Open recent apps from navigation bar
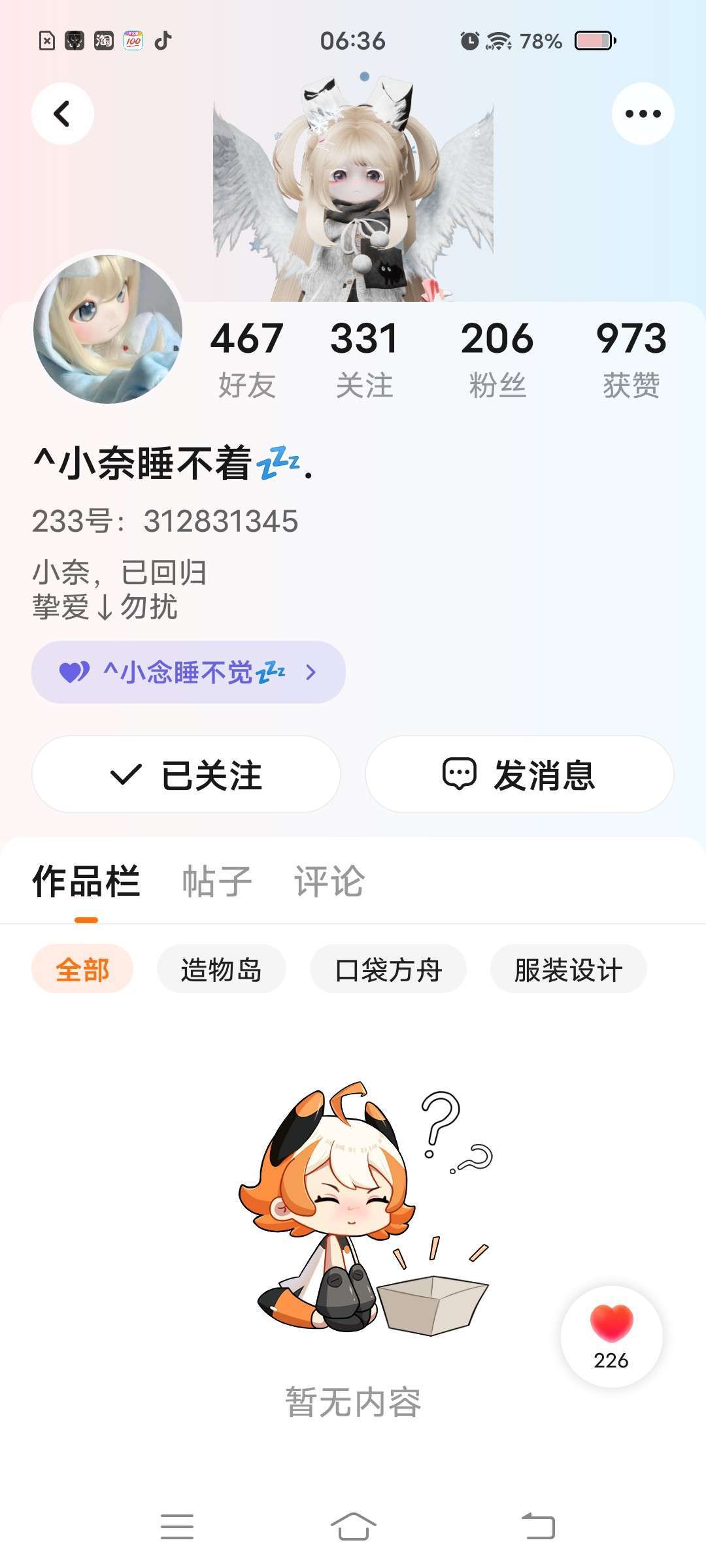This screenshot has height=1568, width=706. [x=177, y=1527]
